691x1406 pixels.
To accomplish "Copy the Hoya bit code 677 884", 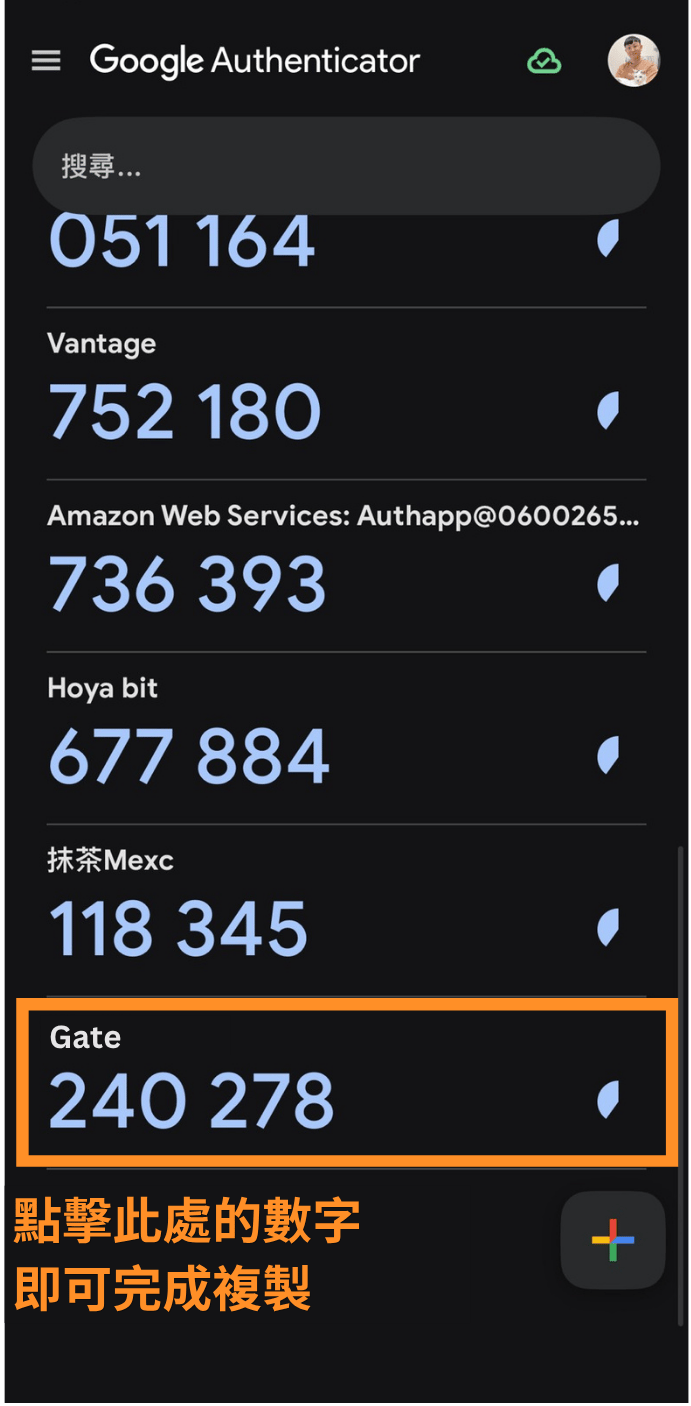I will coord(189,755).
